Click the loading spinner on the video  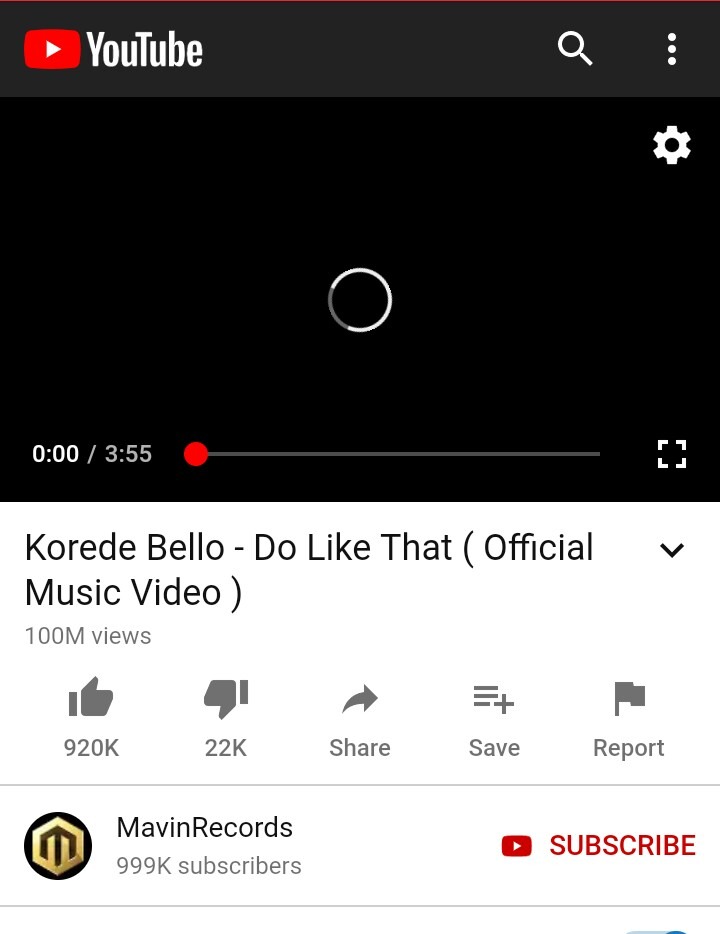click(x=360, y=300)
